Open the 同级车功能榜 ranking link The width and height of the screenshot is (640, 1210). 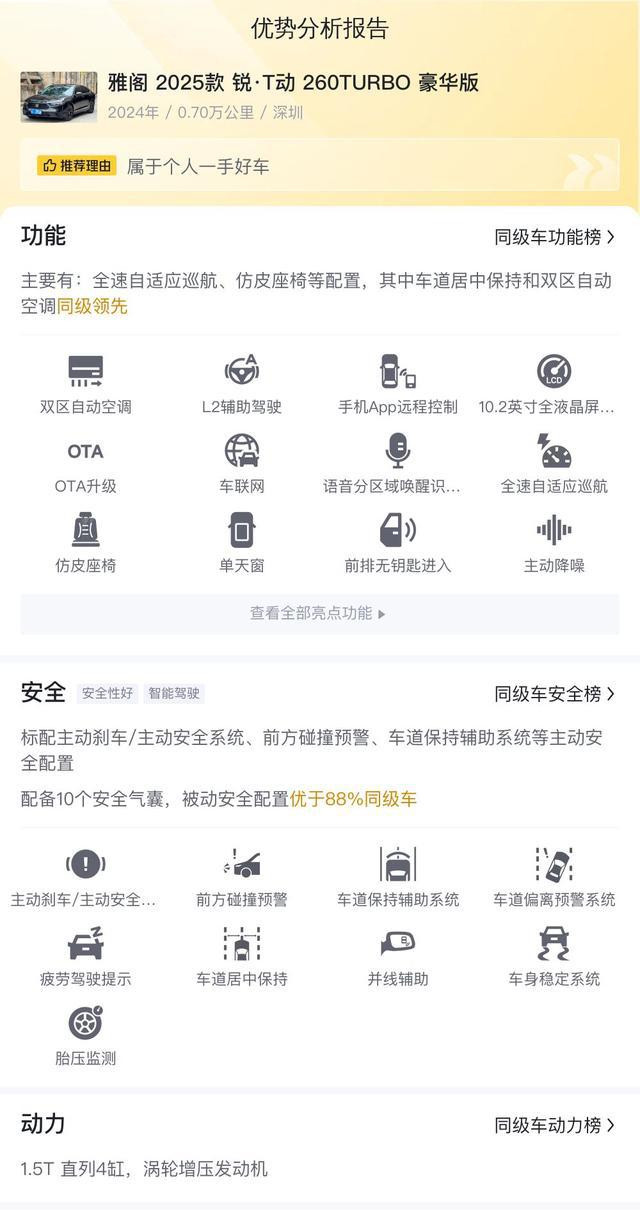click(x=554, y=237)
